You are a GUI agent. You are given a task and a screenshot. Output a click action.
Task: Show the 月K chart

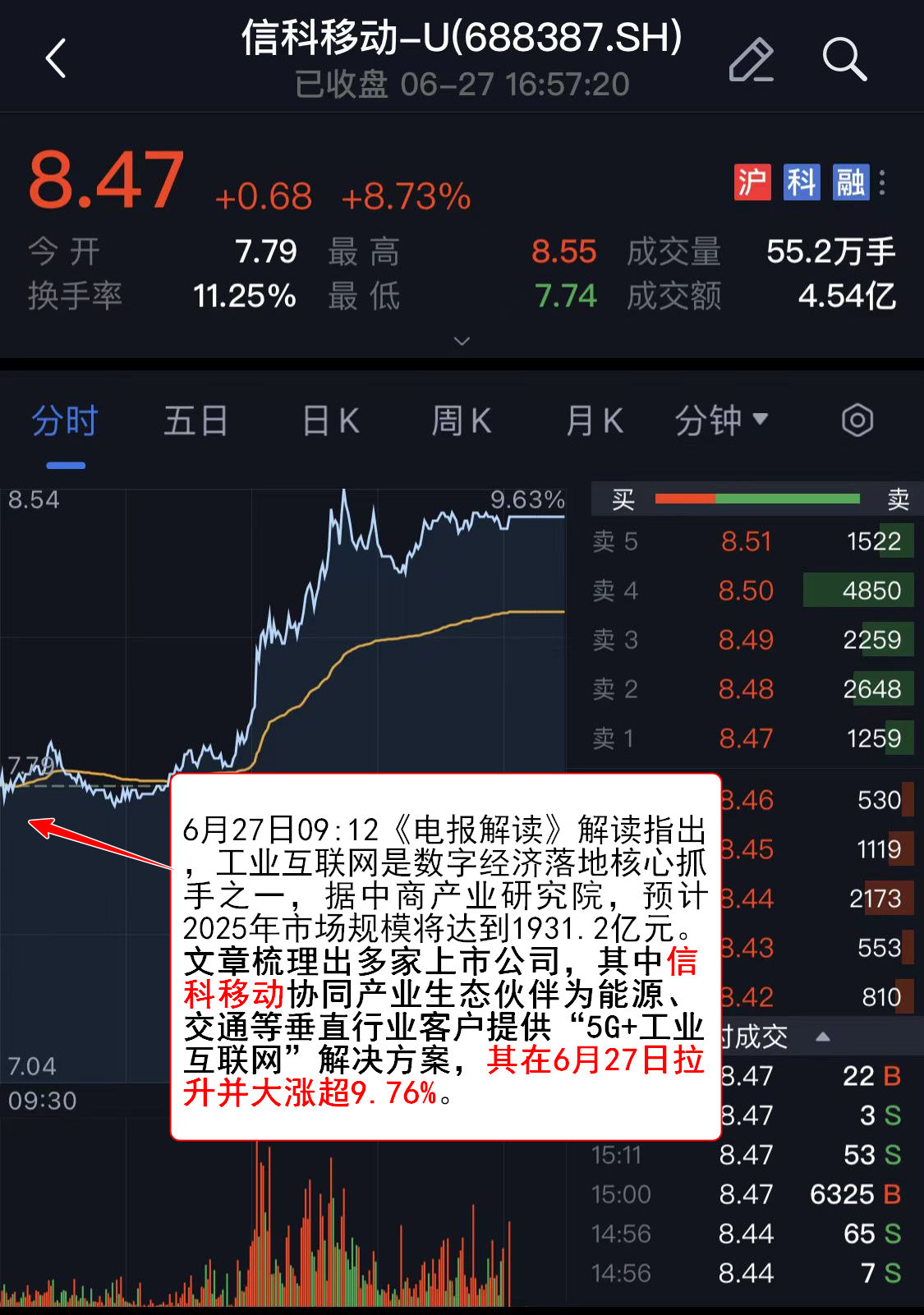pos(594,421)
